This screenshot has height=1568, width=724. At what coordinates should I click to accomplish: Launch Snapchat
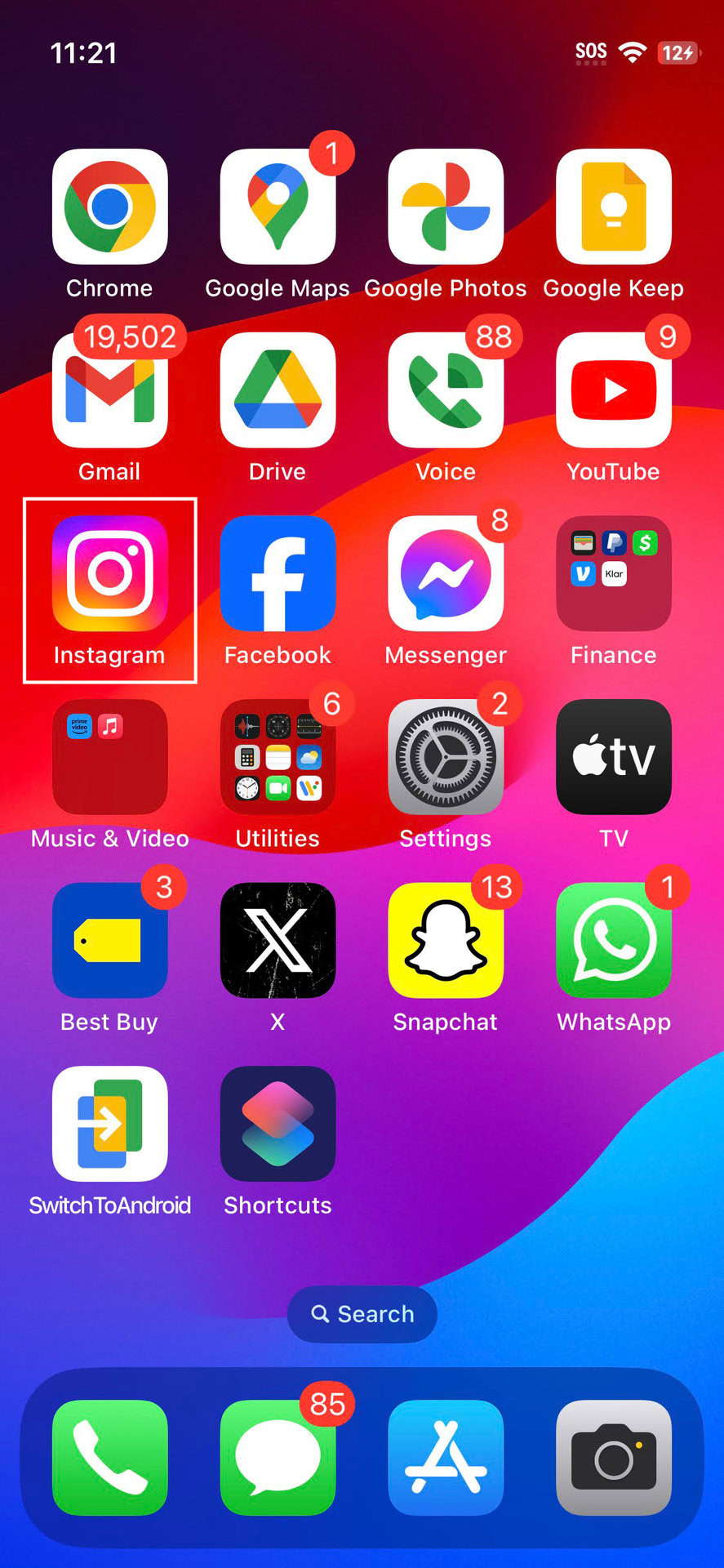point(446,940)
